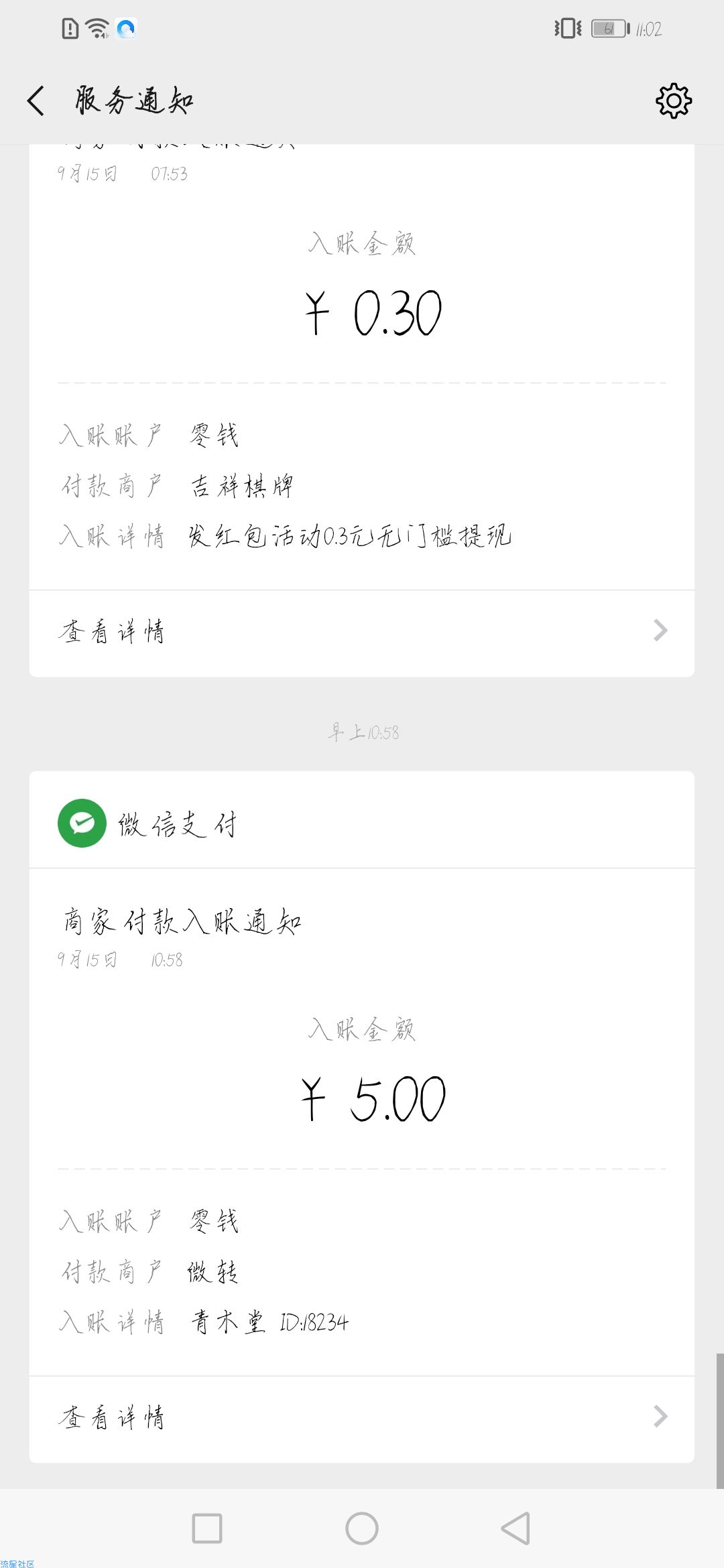The image size is (724, 1568).
Task: Tap the system home button
Action: click(x=362, y=1528)
